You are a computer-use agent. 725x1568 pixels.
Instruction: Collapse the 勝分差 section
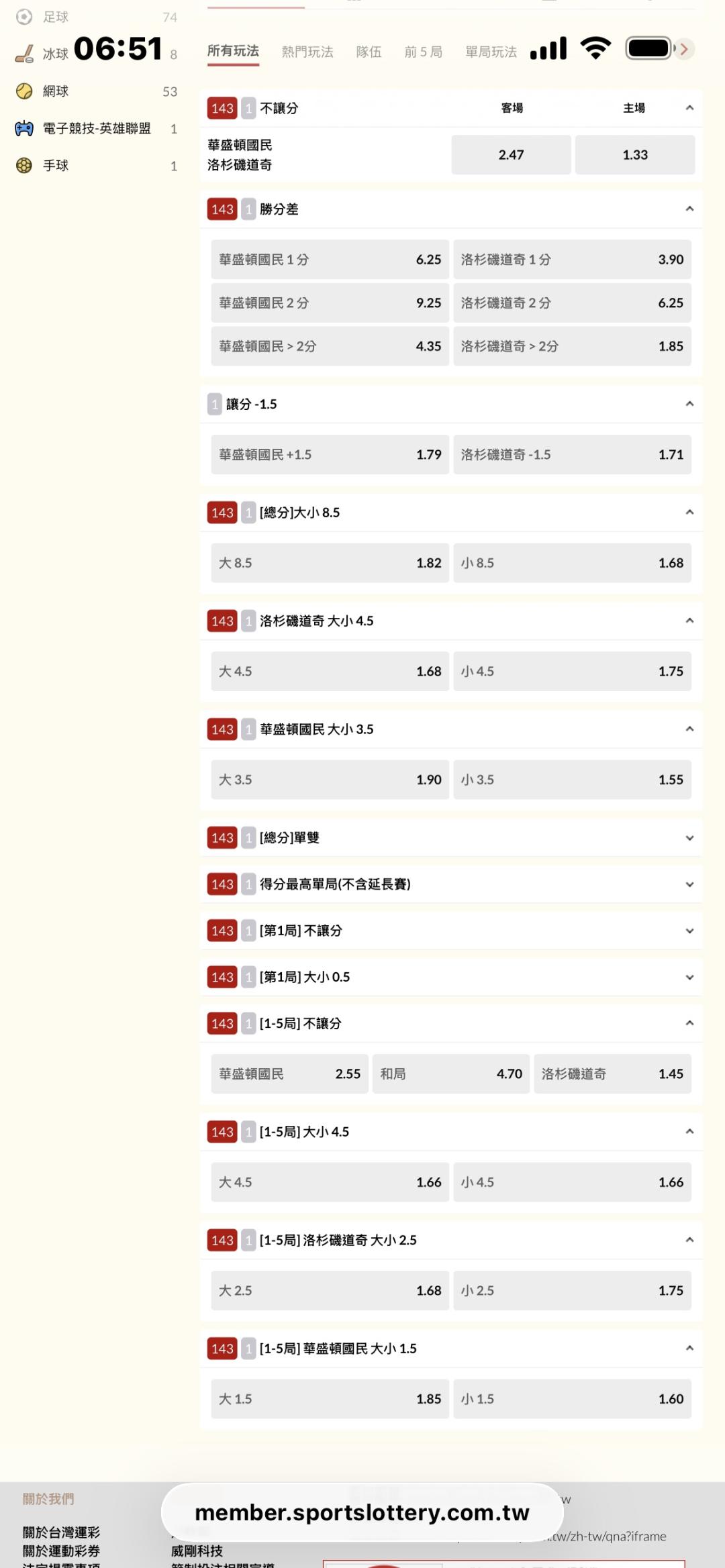689,209
